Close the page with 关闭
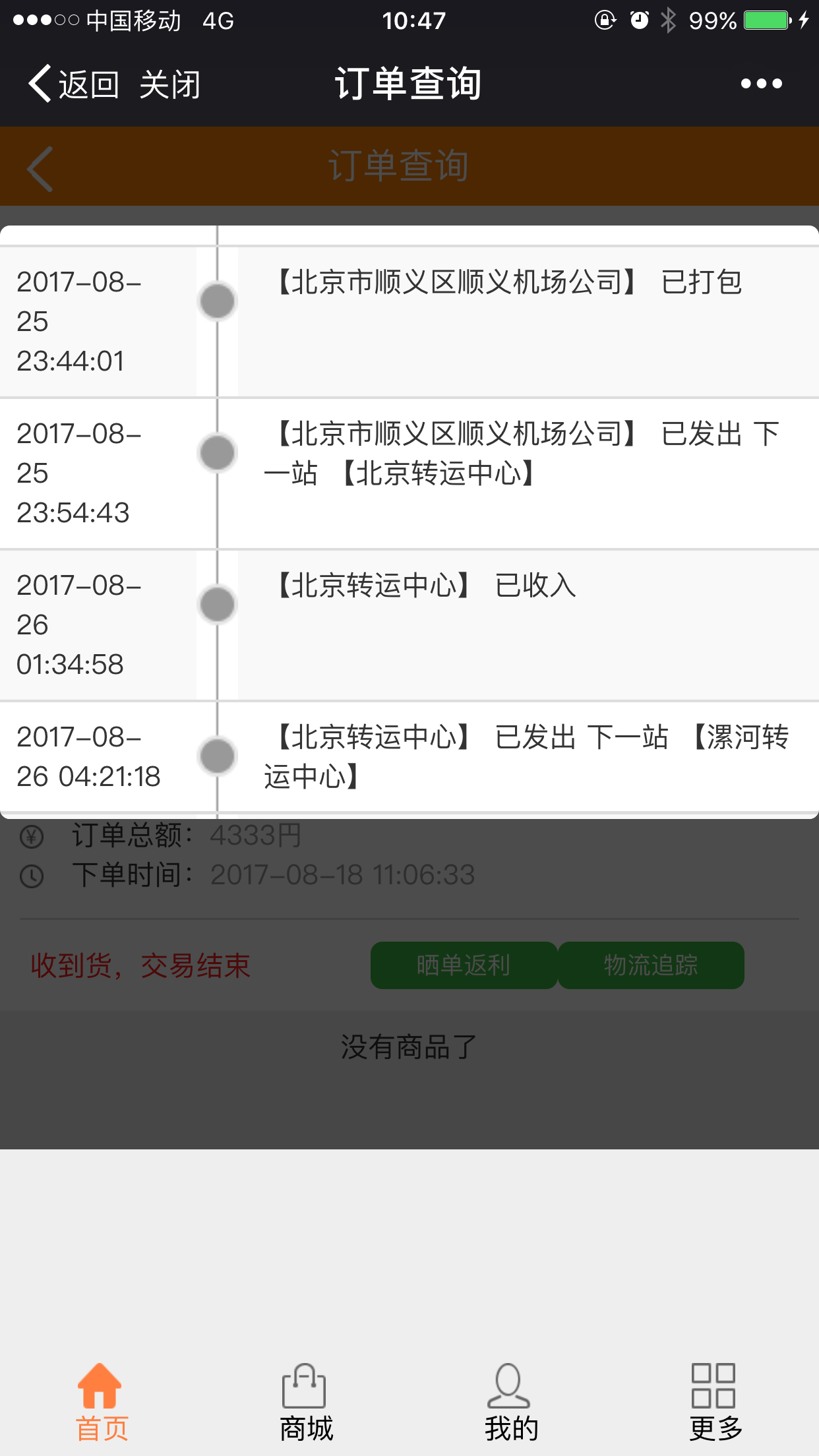This screenshot has height=1456, width=819. pyautogui.click(x=170, y=84)
